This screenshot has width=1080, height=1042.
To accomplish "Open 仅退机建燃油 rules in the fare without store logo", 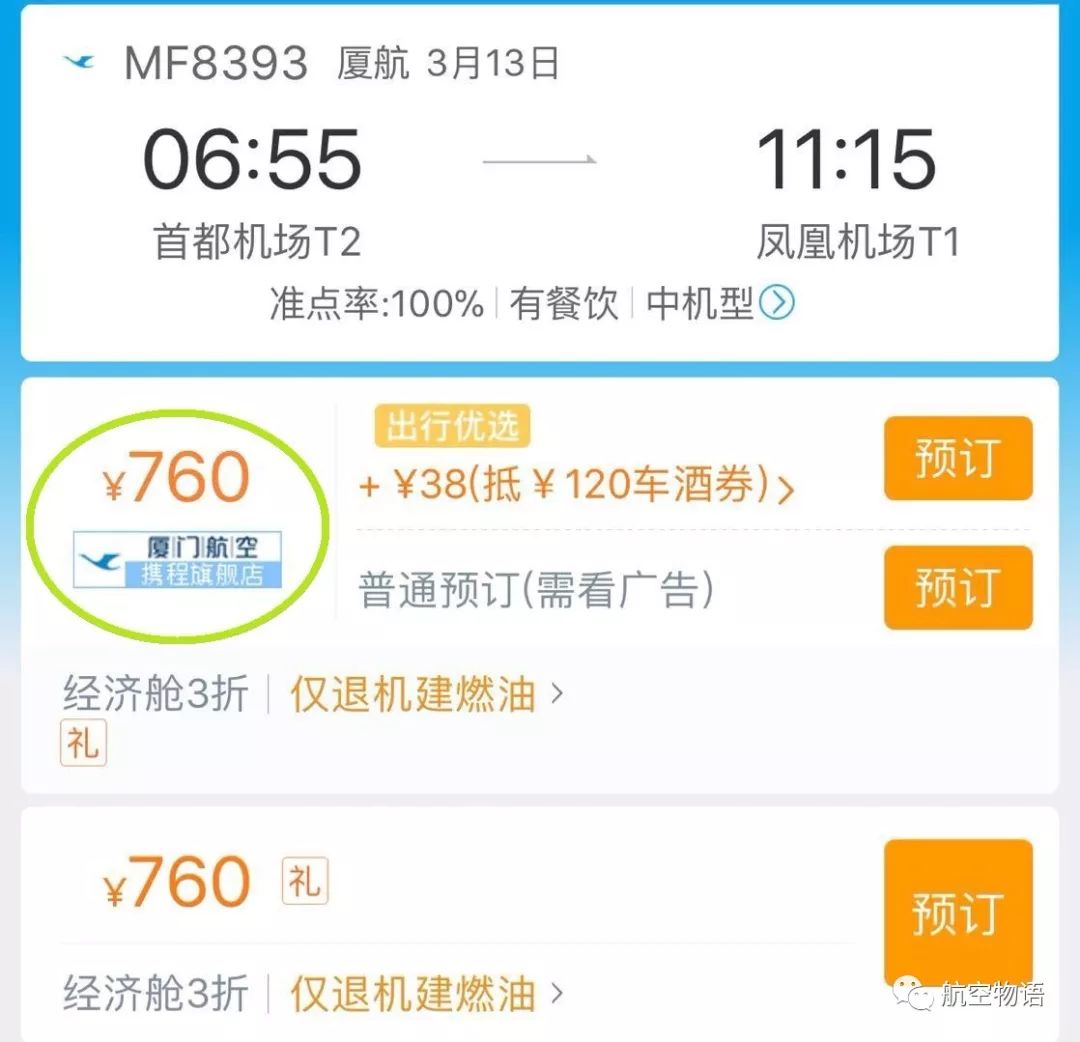I will pyautogui.click(x=427, y=993).
